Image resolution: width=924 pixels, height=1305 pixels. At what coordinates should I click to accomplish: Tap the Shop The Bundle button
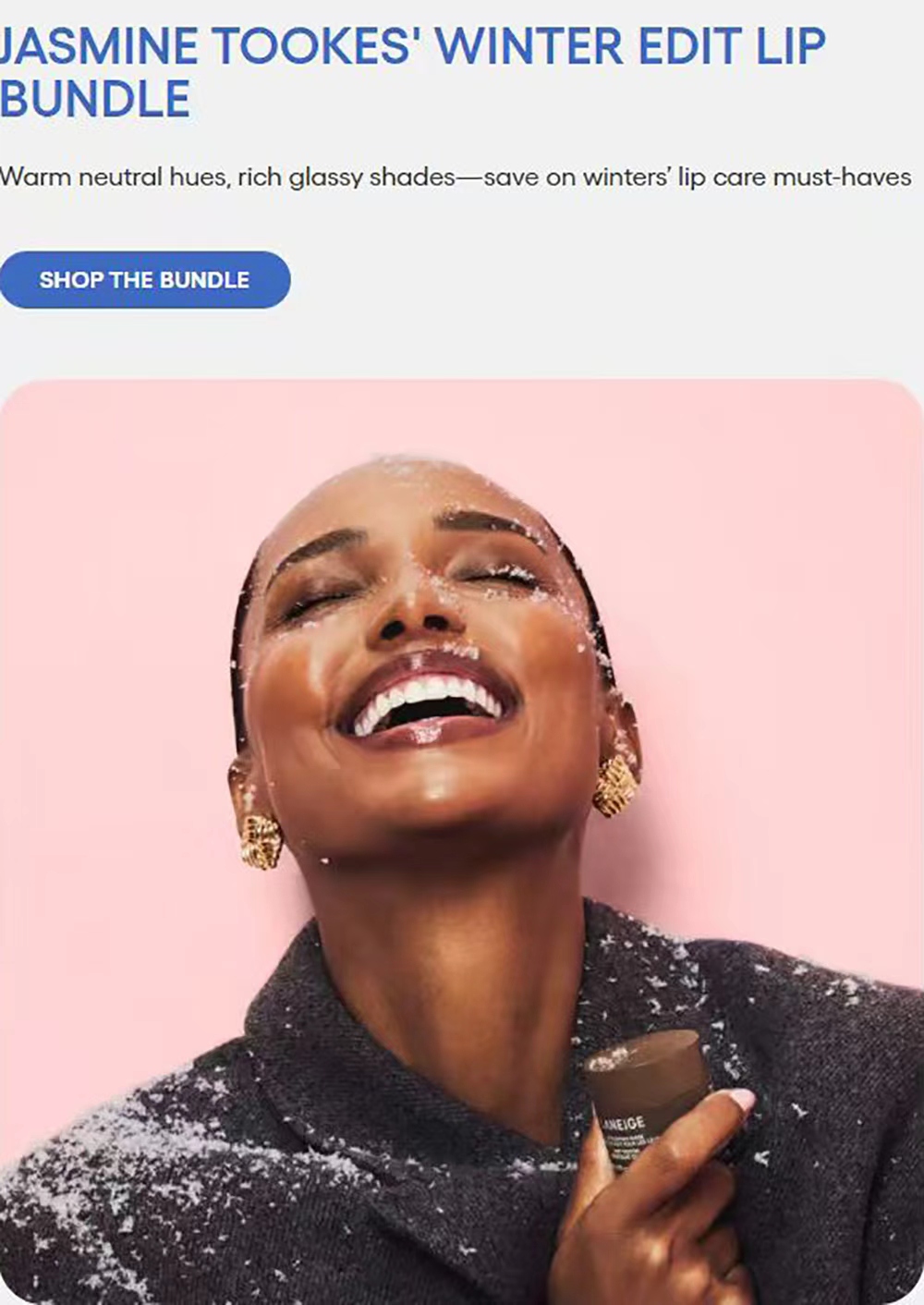pos(144,279)
